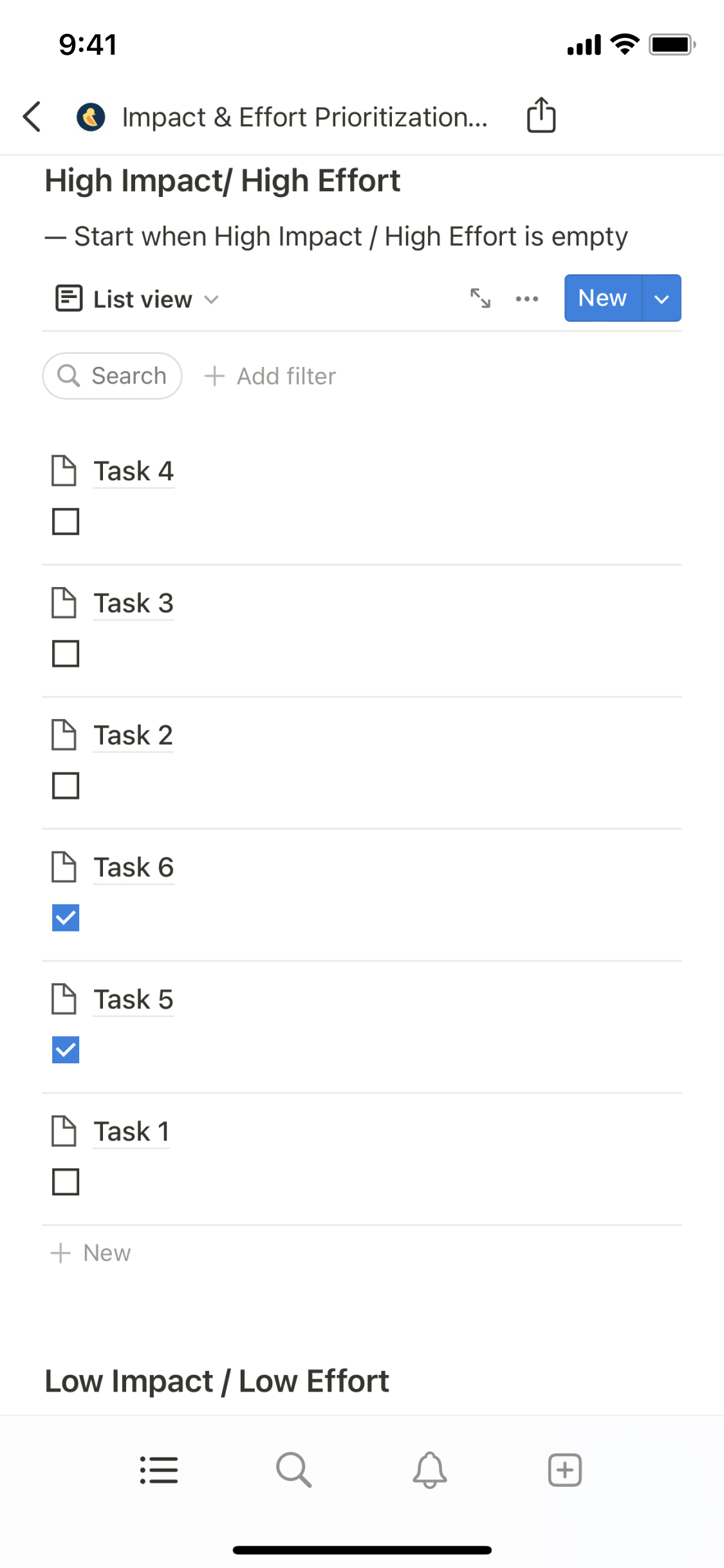724x1568 pixels.
Task: Open the List view dropdown
Action: point(138,299)
